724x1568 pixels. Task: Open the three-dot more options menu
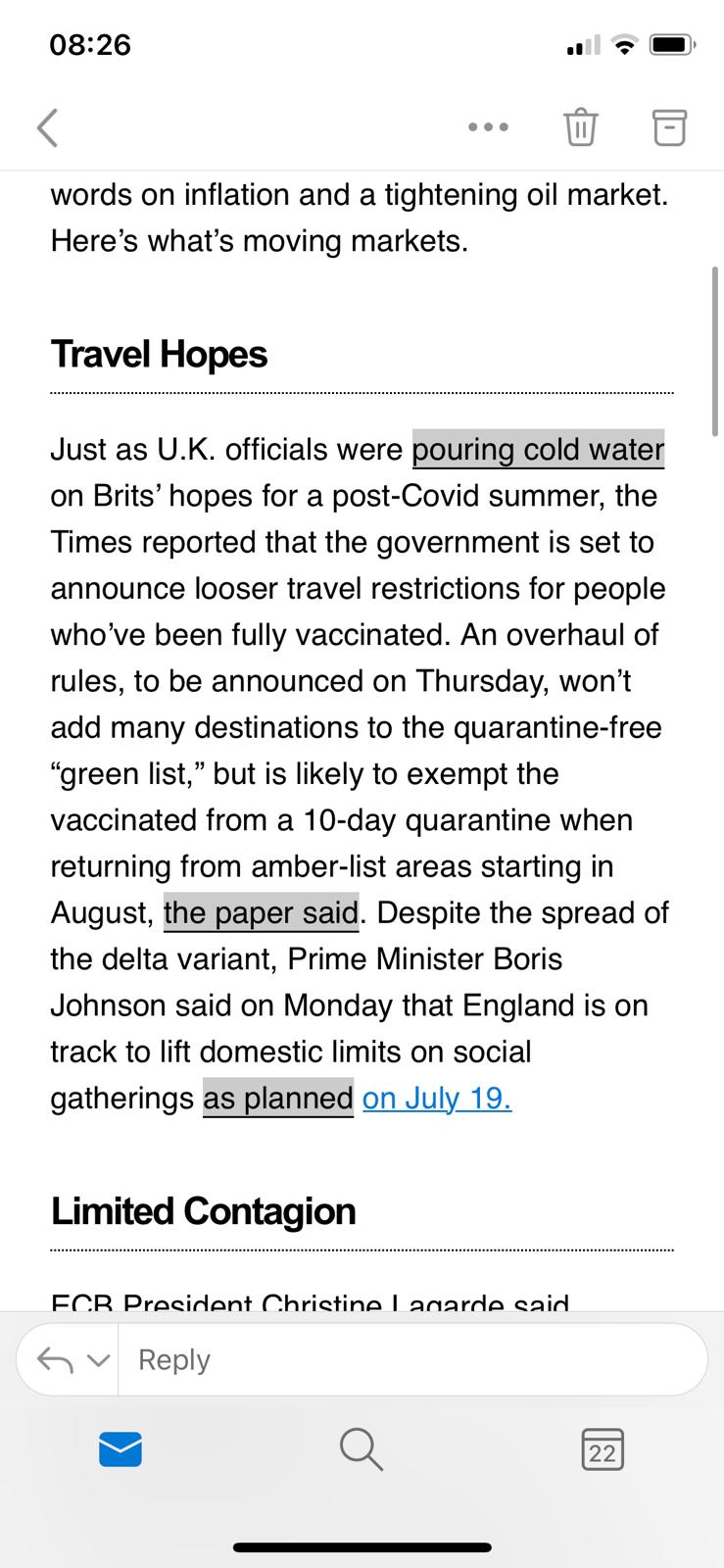click(x=488, y=127)
